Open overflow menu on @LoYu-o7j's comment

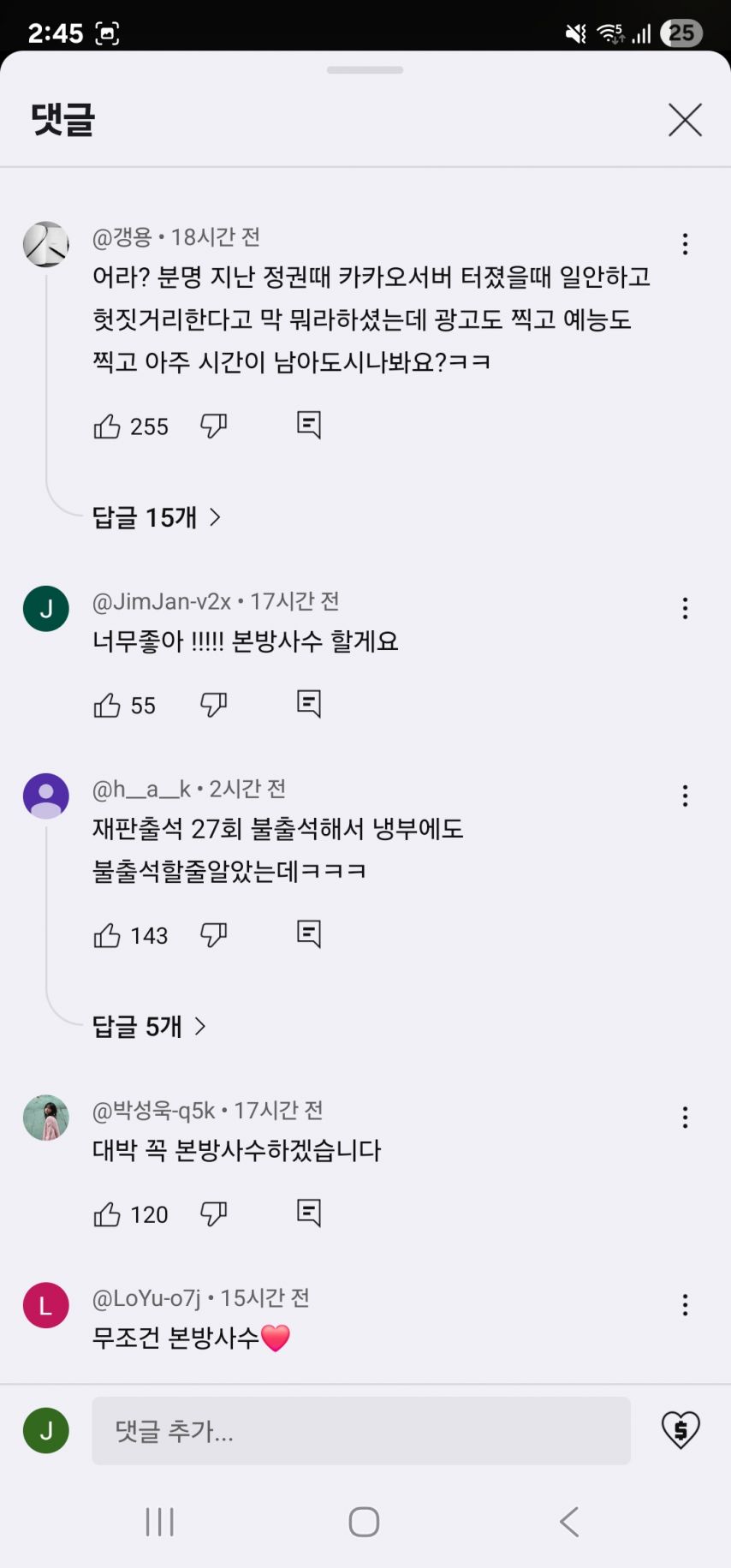tap(685, 1305)
